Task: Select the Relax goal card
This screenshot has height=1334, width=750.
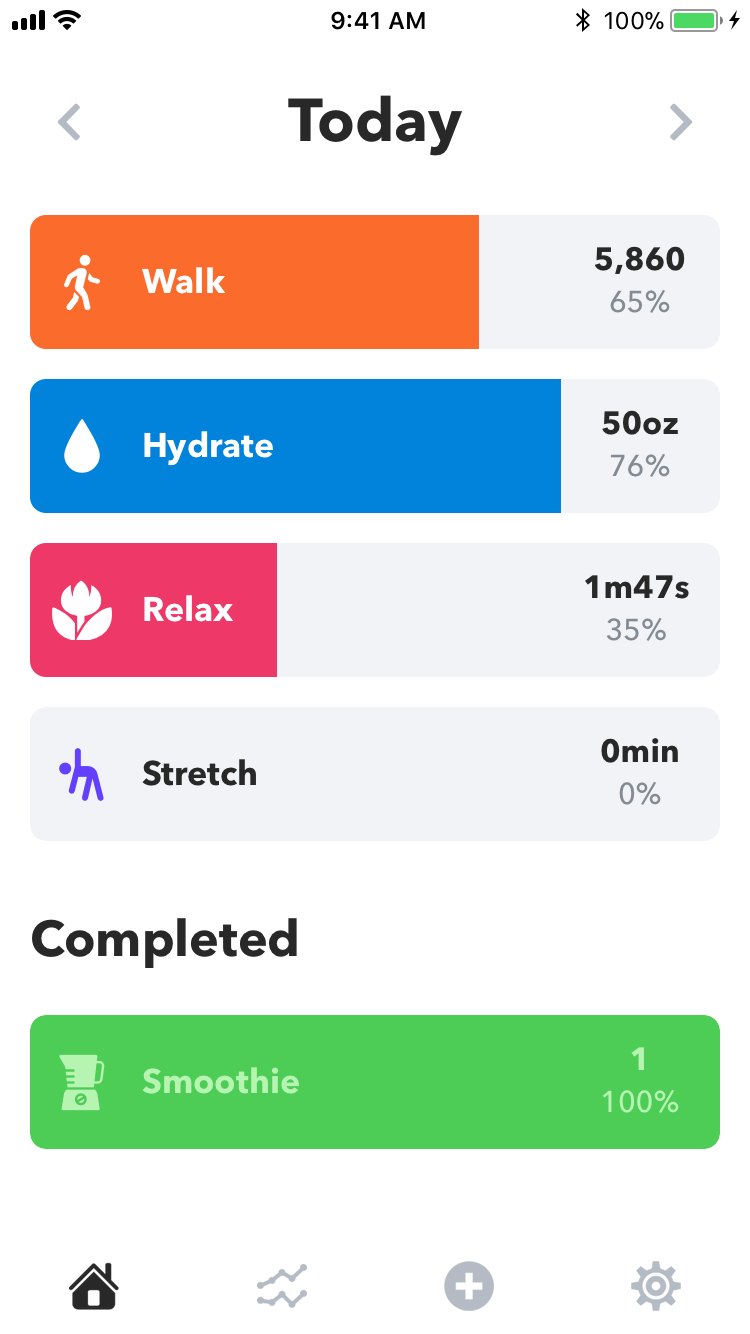Action: [x=374, y=610]
